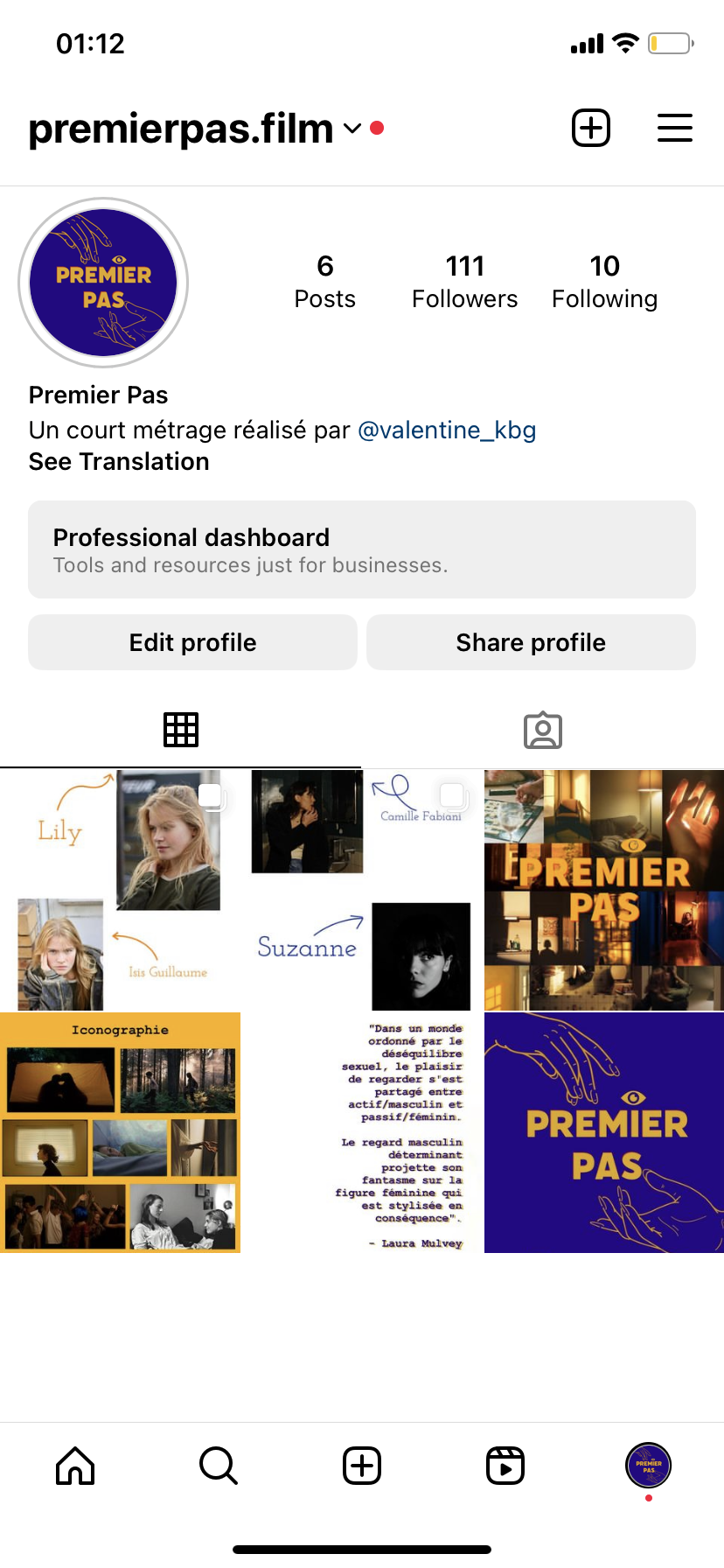
Task: View the 10 Following list
Action: pyautogui.click(x=604, y=282)
